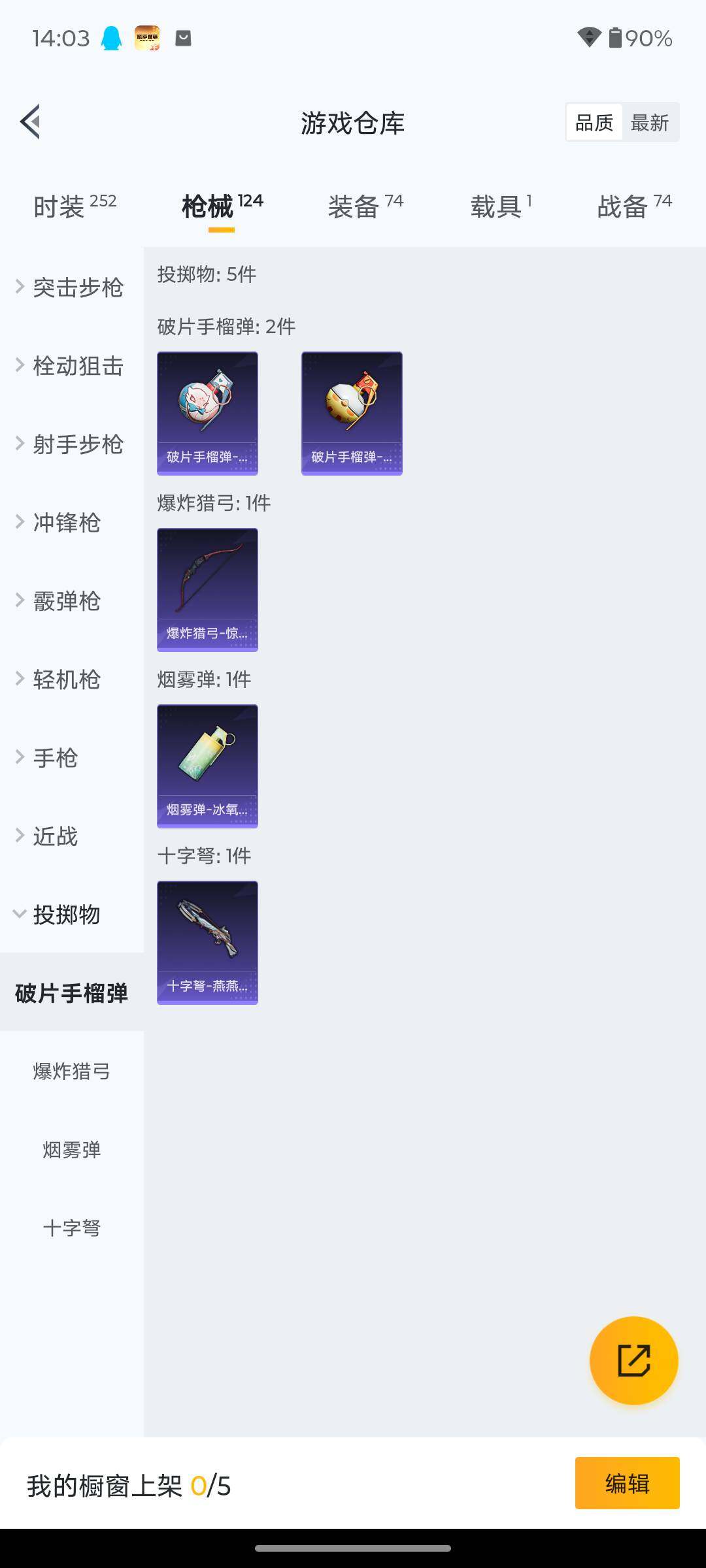Open the 爆炸猎弓-惊... item card
706x1568 pixels.
pos(207,589)
